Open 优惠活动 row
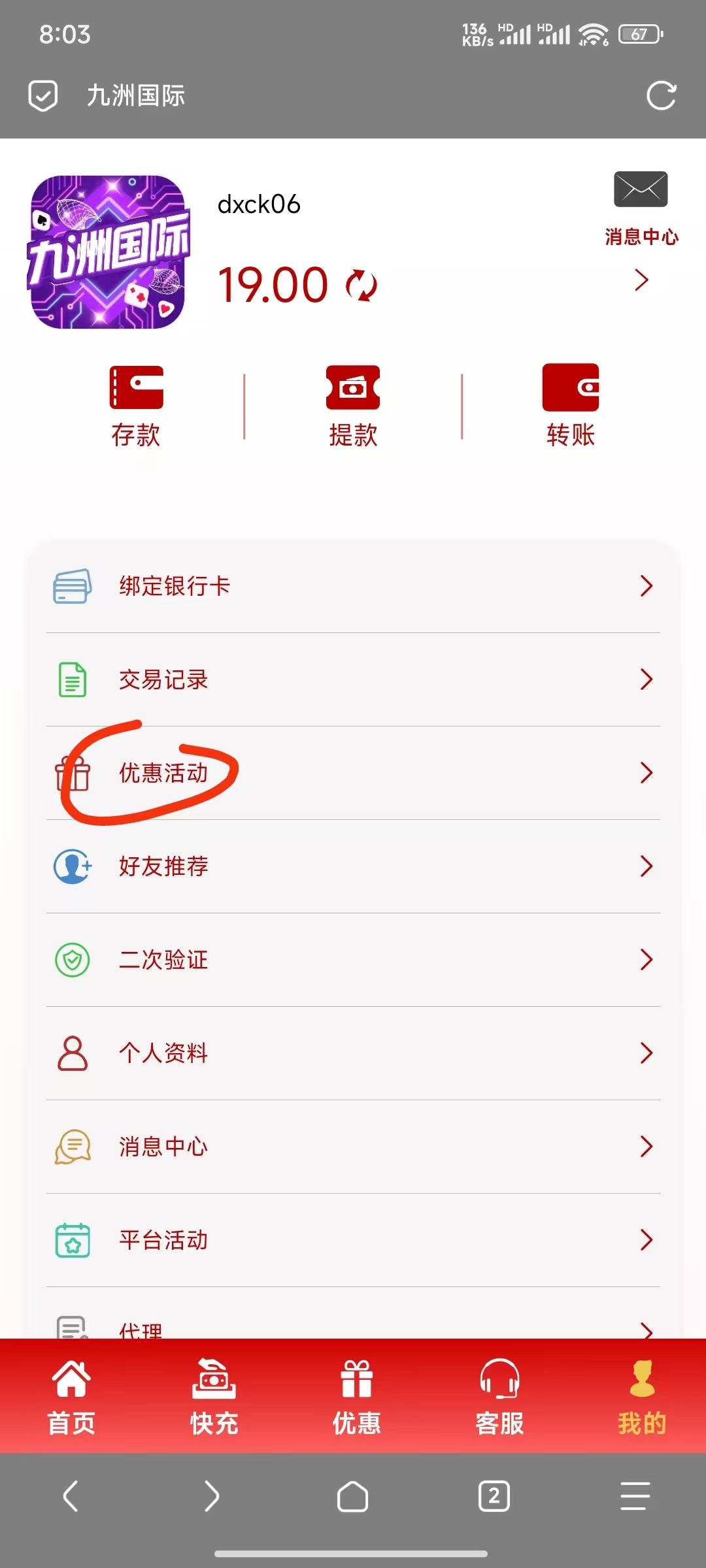The image size is (706, 1568). click(x=353, y=773)
